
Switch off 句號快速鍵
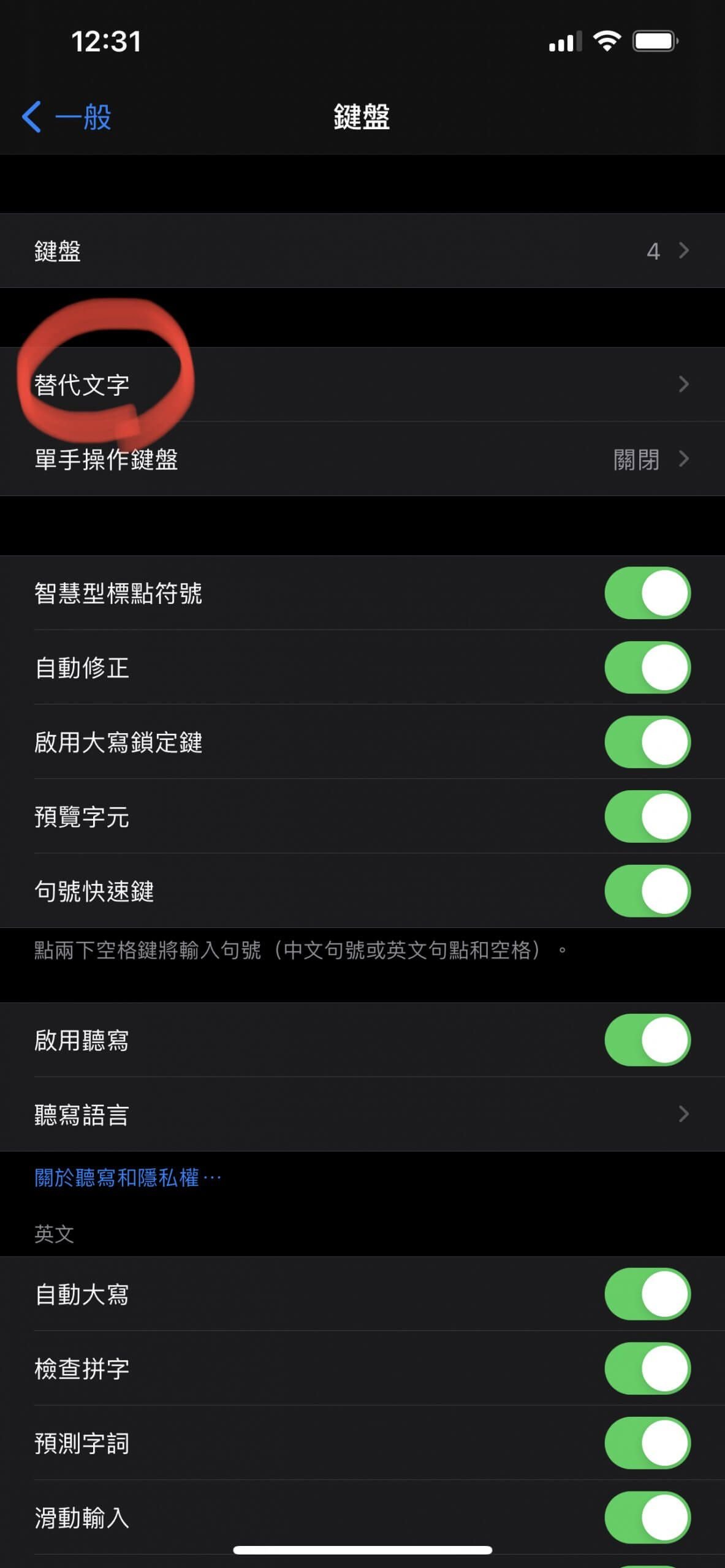click(x=647, y=891)
